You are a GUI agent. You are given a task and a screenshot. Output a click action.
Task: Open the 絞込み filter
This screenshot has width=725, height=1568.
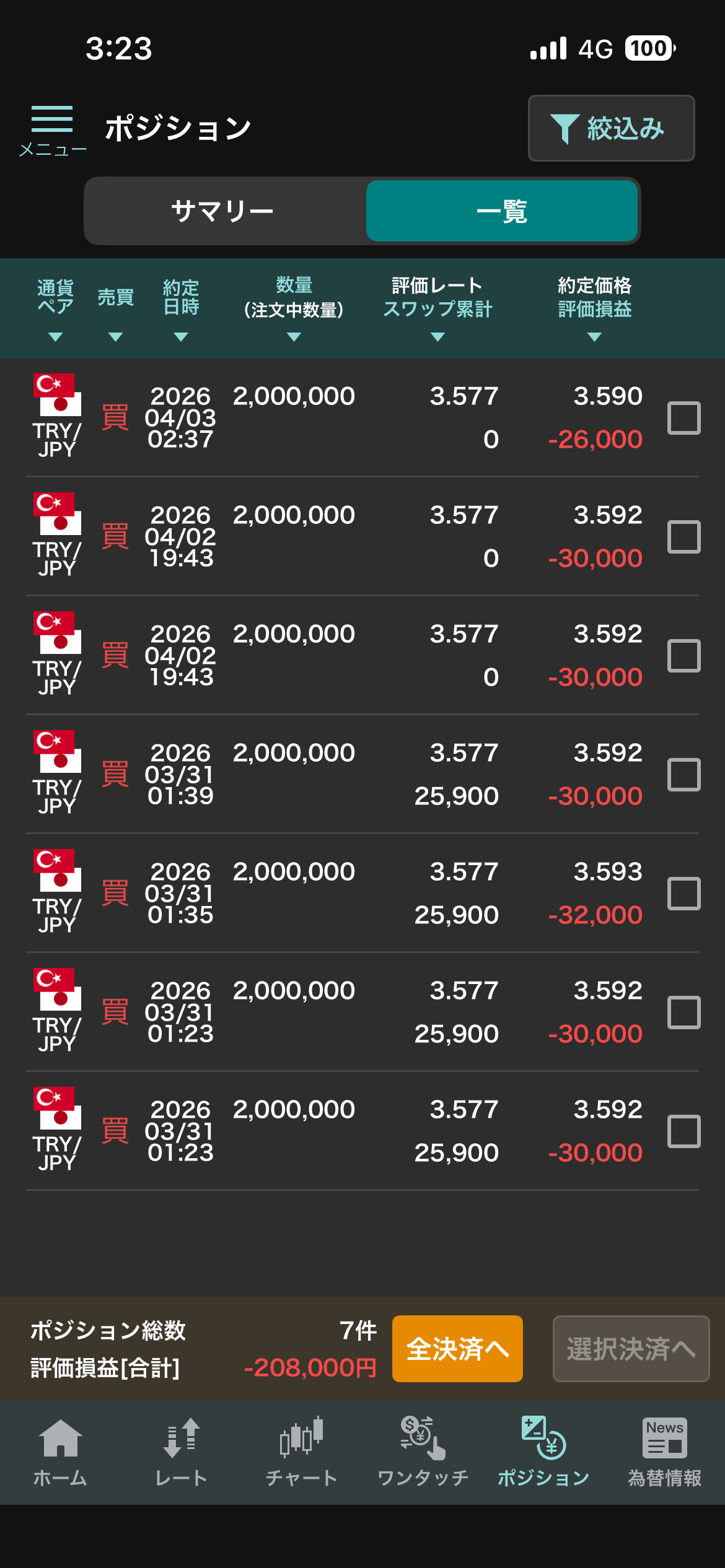[x=611, y=128]
